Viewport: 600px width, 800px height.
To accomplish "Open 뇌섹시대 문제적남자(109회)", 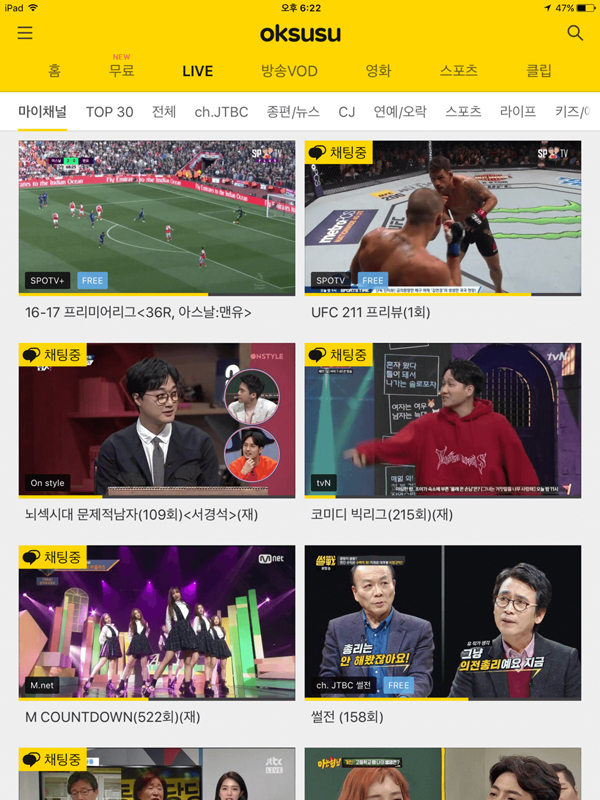I will point(157,420).
